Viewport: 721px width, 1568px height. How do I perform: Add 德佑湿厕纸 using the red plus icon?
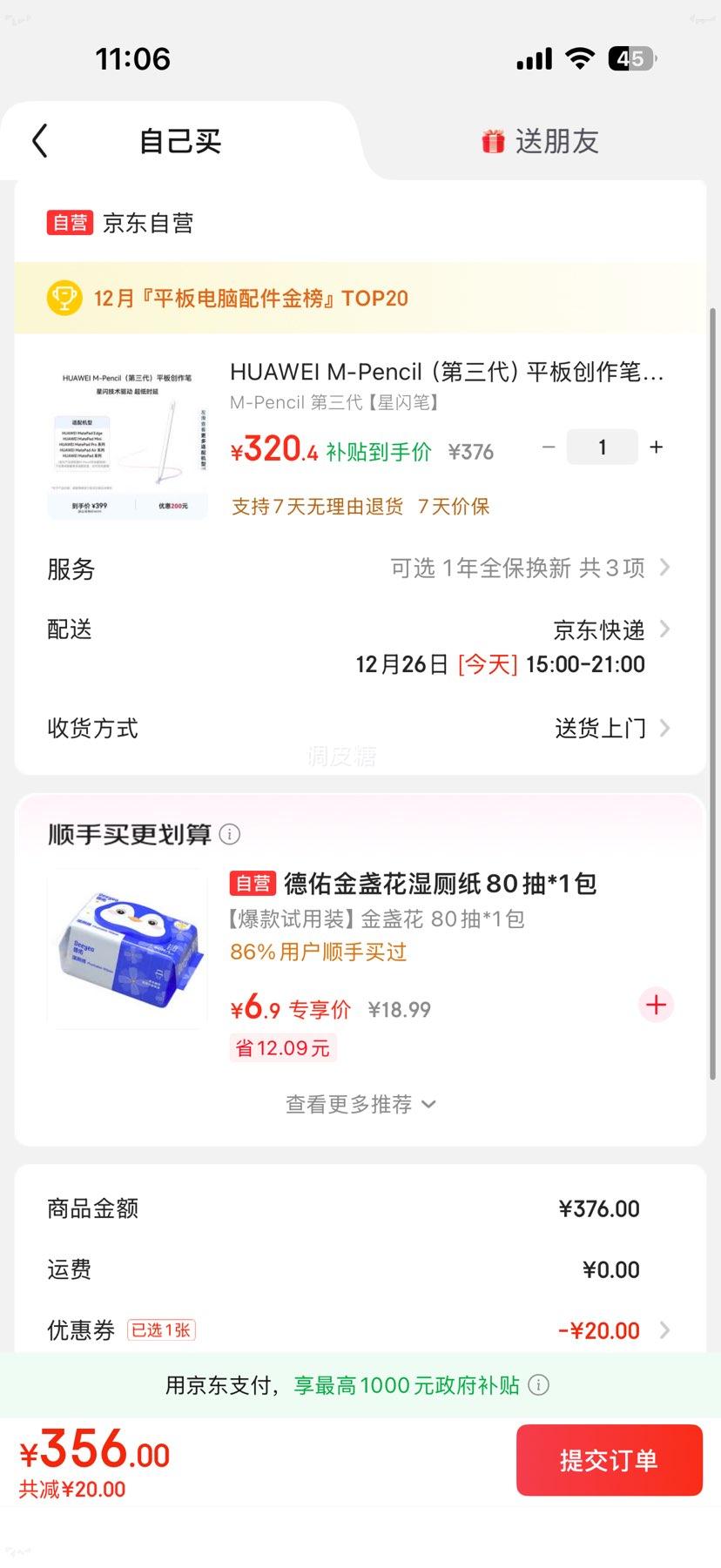pyautogui.click(x=656, y=1005)
